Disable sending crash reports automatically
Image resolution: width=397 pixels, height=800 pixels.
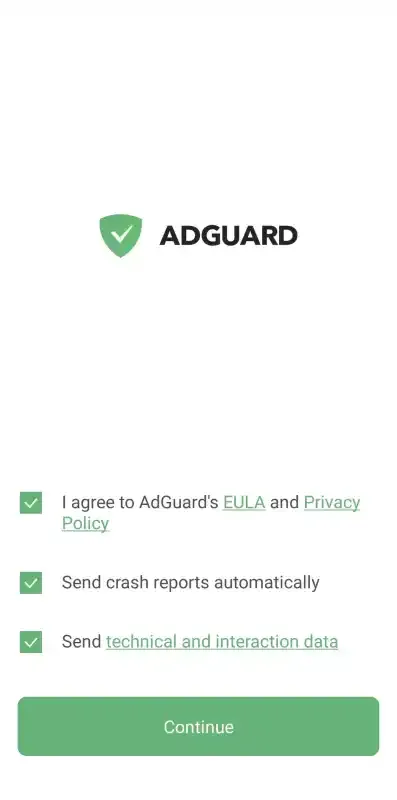coord(31,583)
